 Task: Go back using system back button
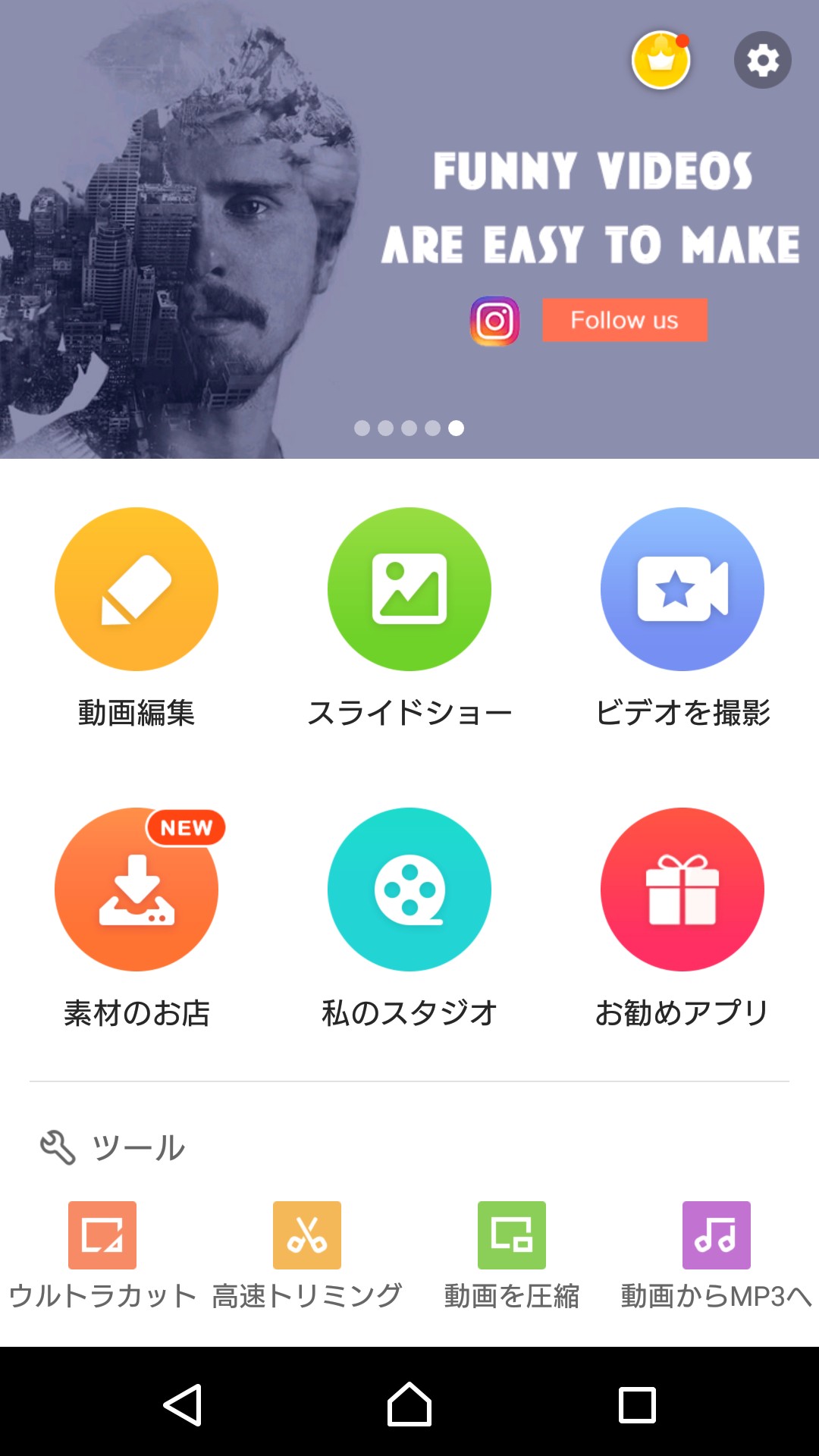click(x=183, y=1405)
